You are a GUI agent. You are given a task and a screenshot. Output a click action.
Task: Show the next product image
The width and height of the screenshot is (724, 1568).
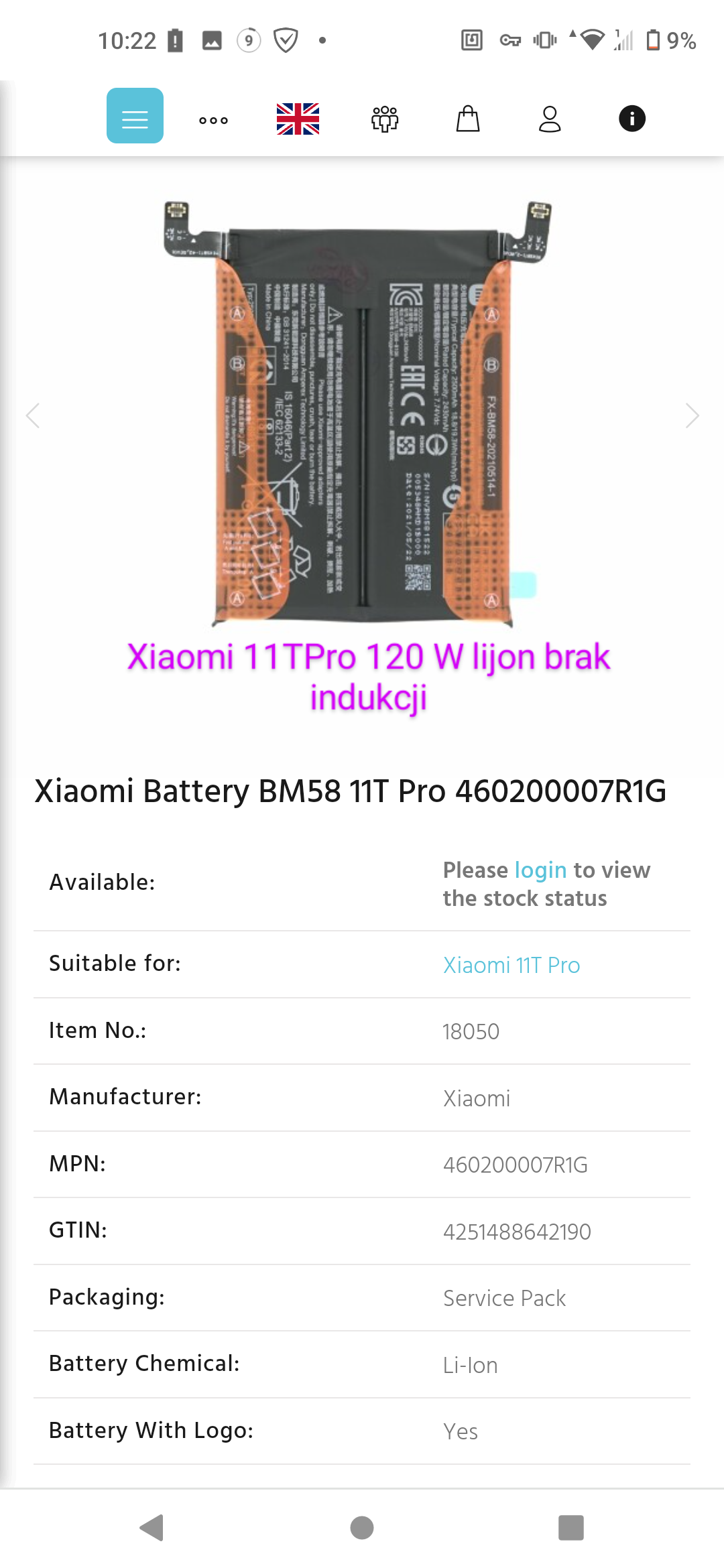(692, 415)
